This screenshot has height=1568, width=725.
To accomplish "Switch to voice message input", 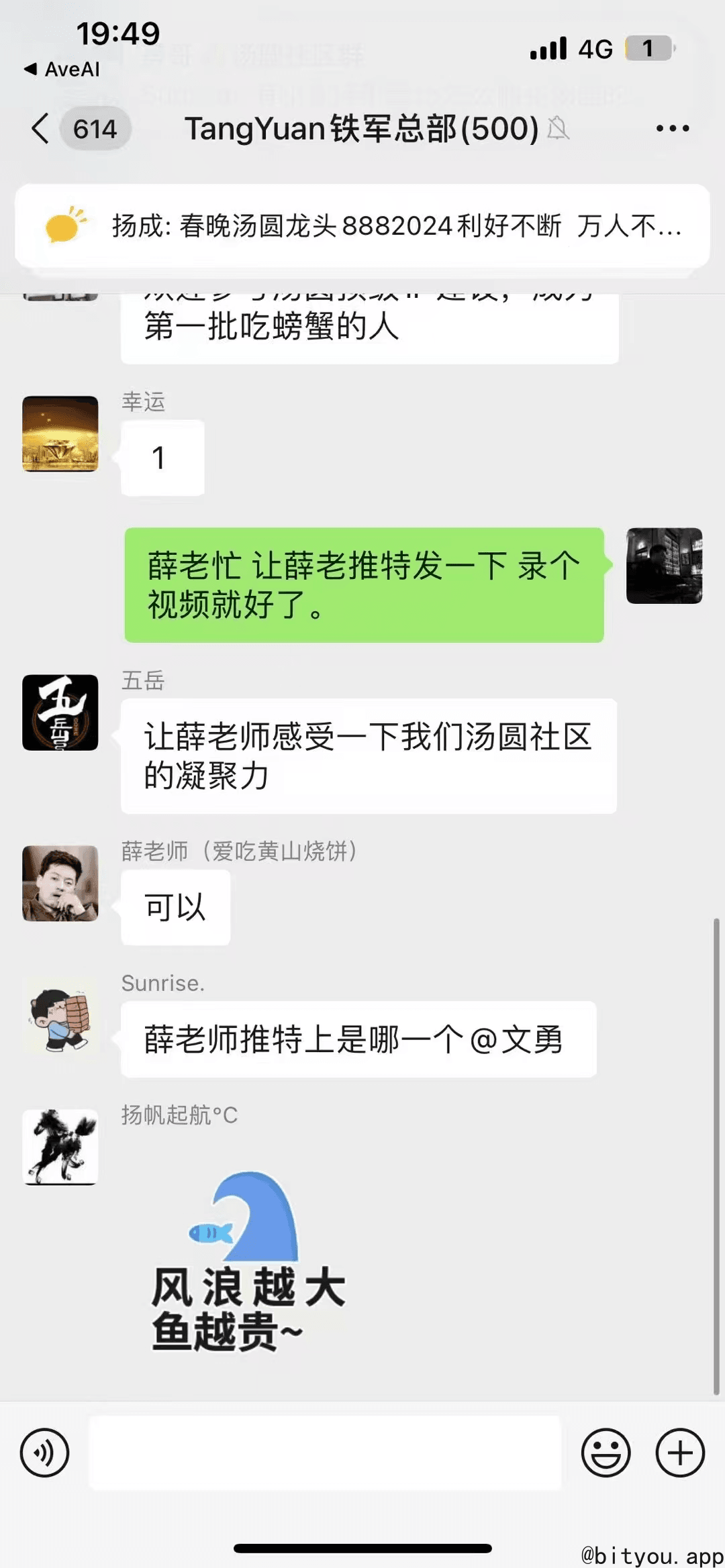I will pos(44,1453).
